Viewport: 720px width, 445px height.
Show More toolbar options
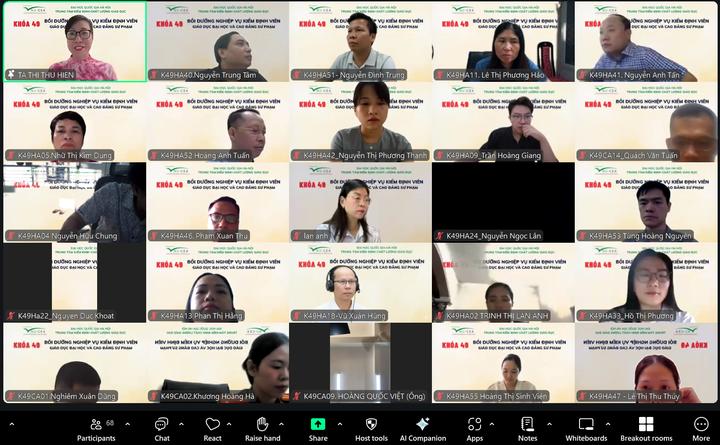pyautogui.click(x=701, y=427)
